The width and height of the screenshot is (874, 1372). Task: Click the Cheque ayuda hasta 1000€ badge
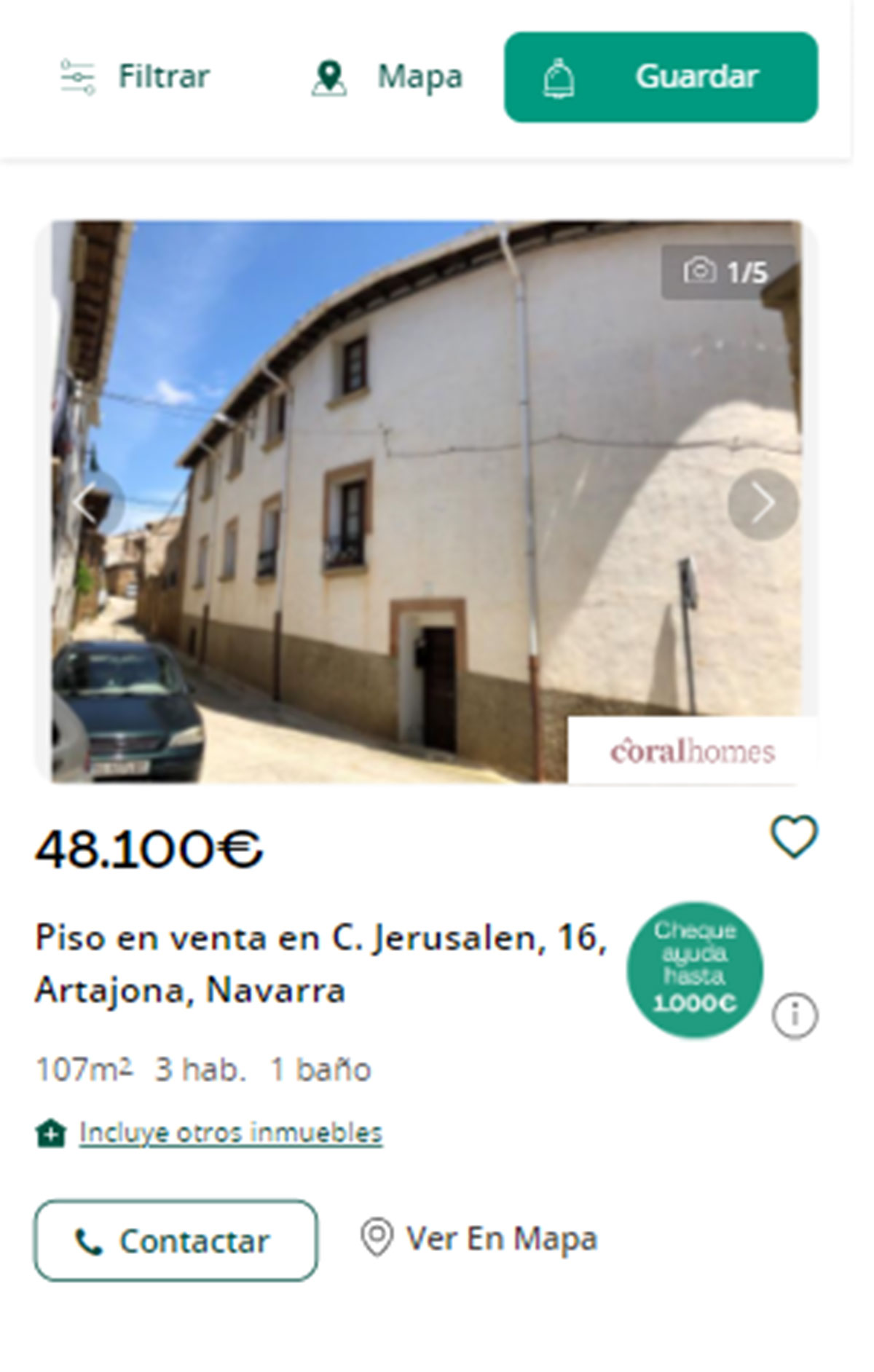tap(696, 972)
